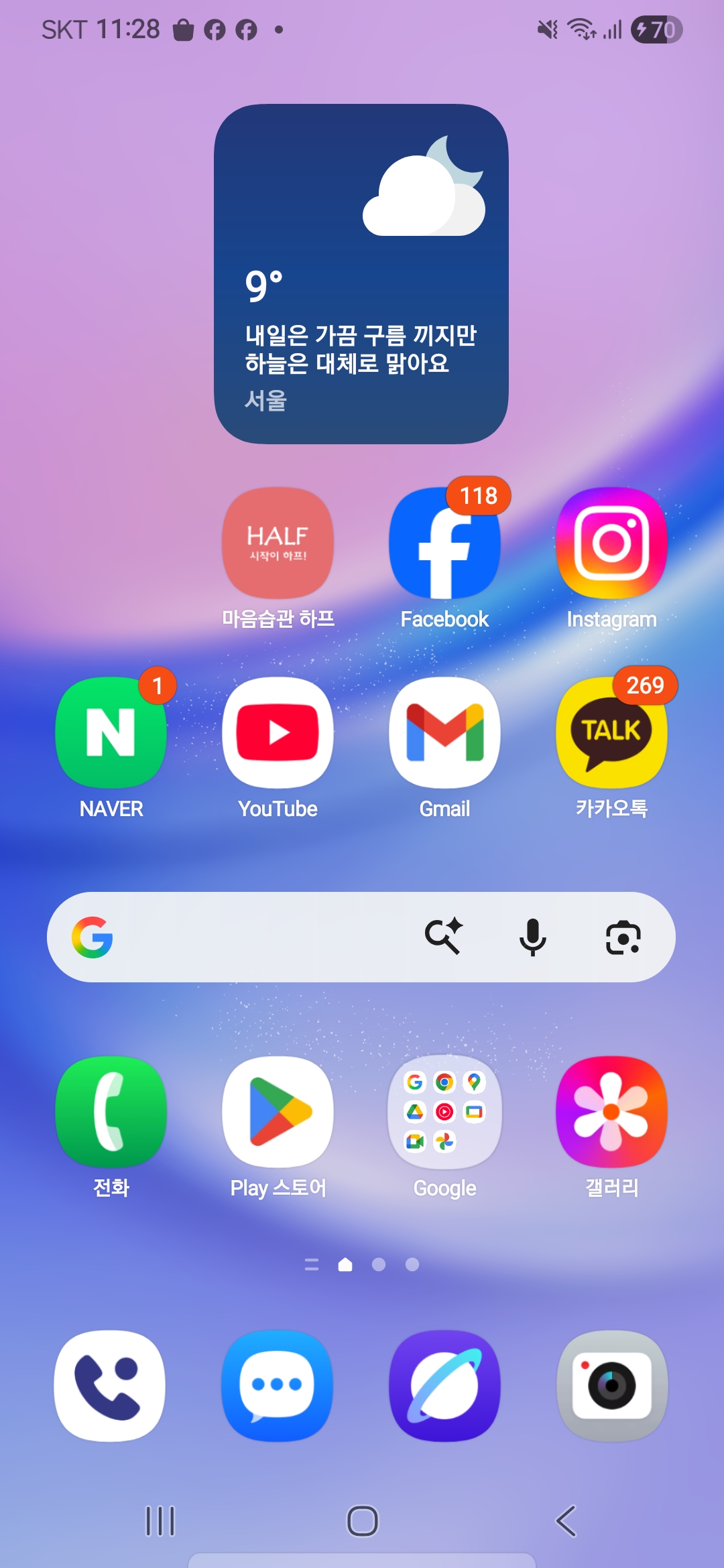The image size is (724, 1568).
Task: Start AI search in Google widget
Action: click(x=444, y=936)
